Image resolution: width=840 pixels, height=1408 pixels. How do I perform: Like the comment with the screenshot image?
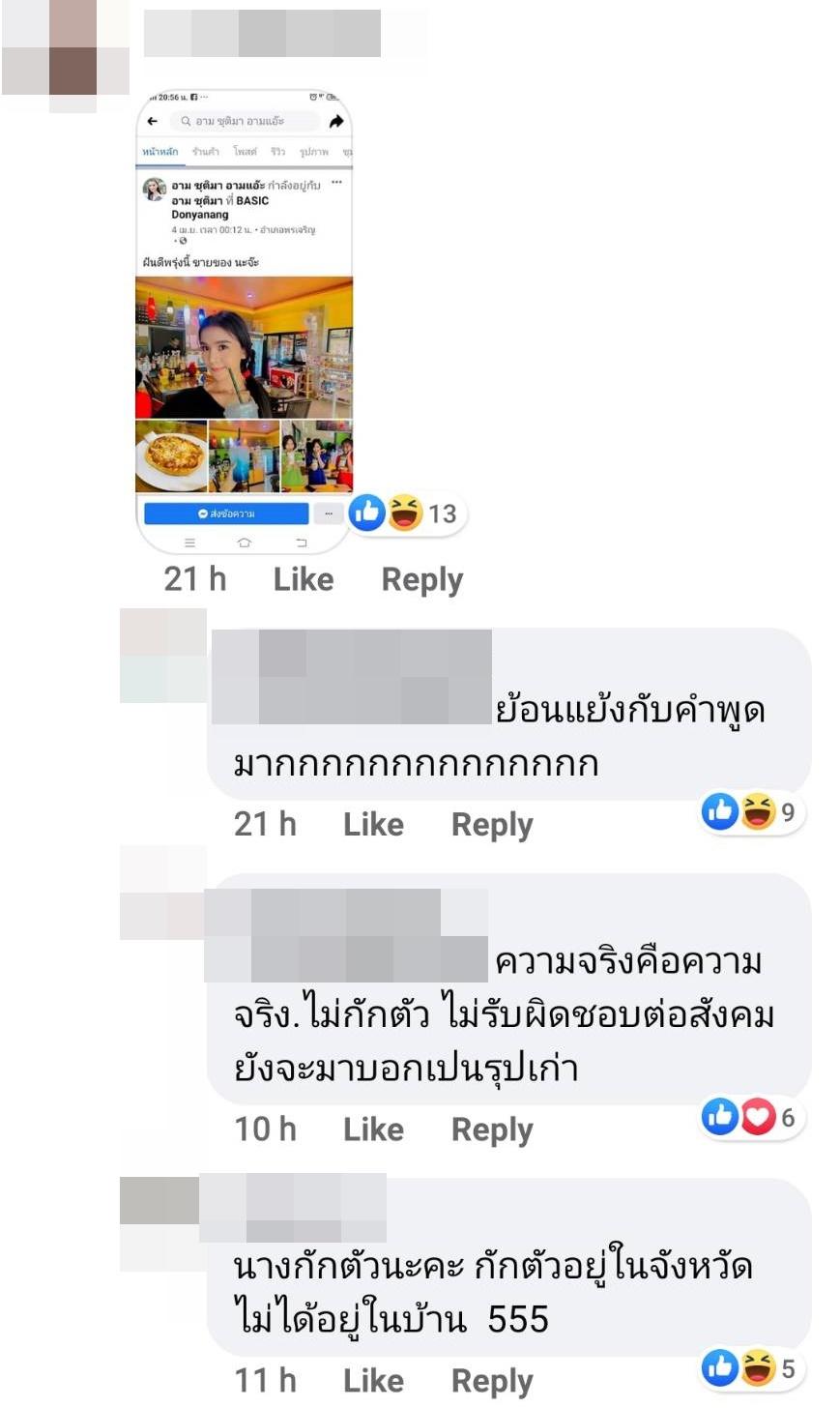point(303,579)
